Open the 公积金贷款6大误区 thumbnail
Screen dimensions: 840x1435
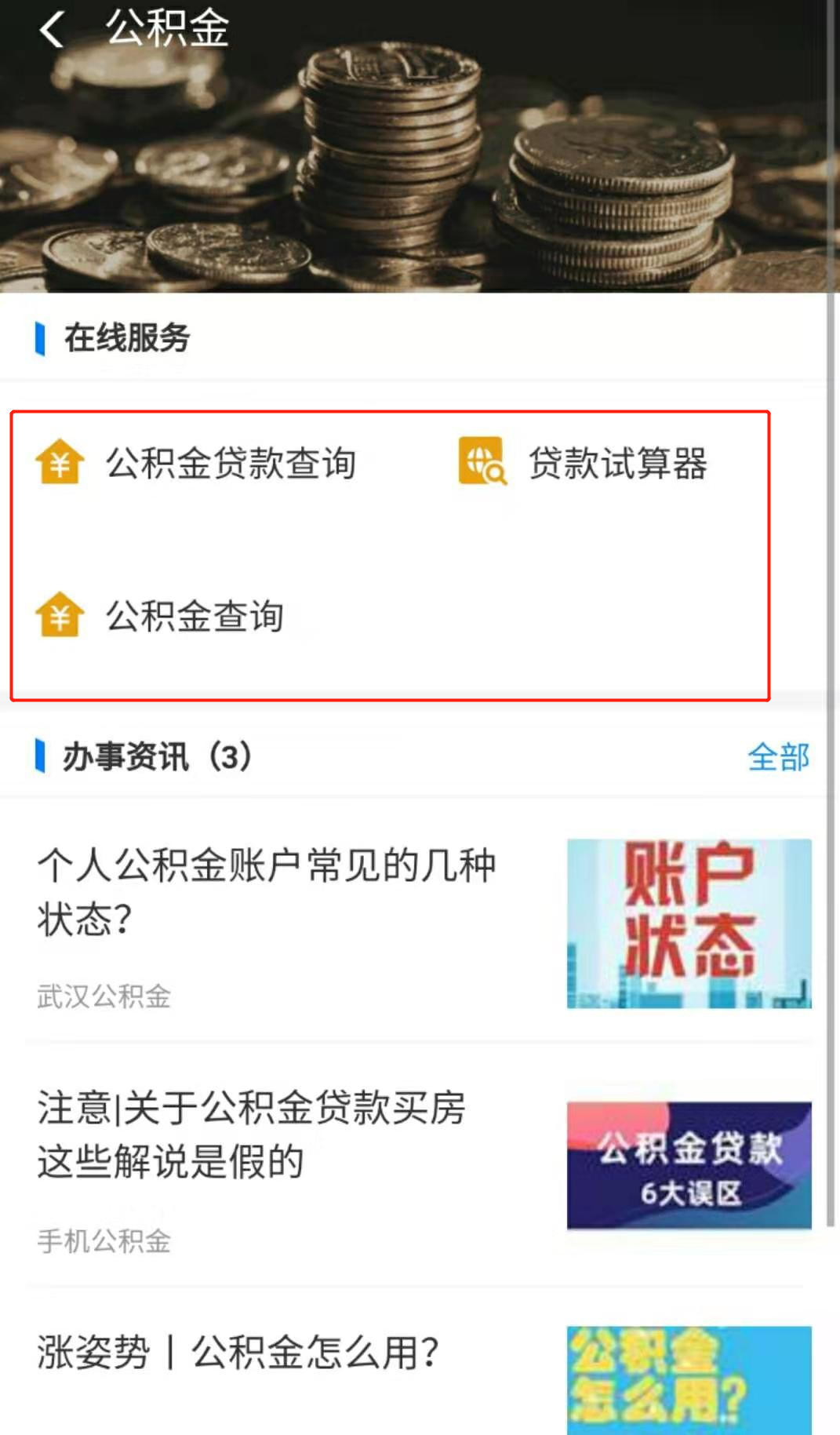(689, 1165)
